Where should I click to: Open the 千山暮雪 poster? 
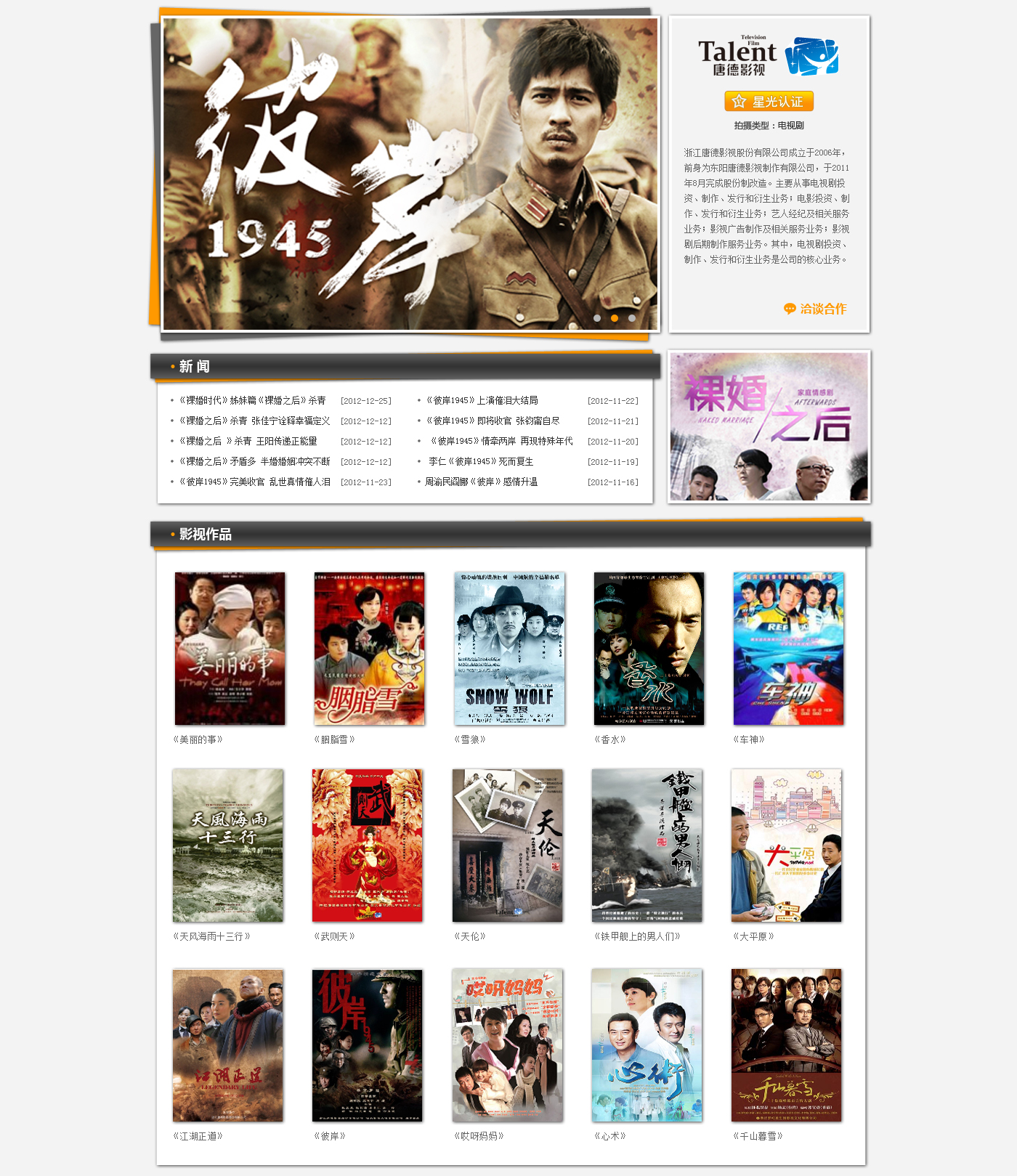(786, 1045)
